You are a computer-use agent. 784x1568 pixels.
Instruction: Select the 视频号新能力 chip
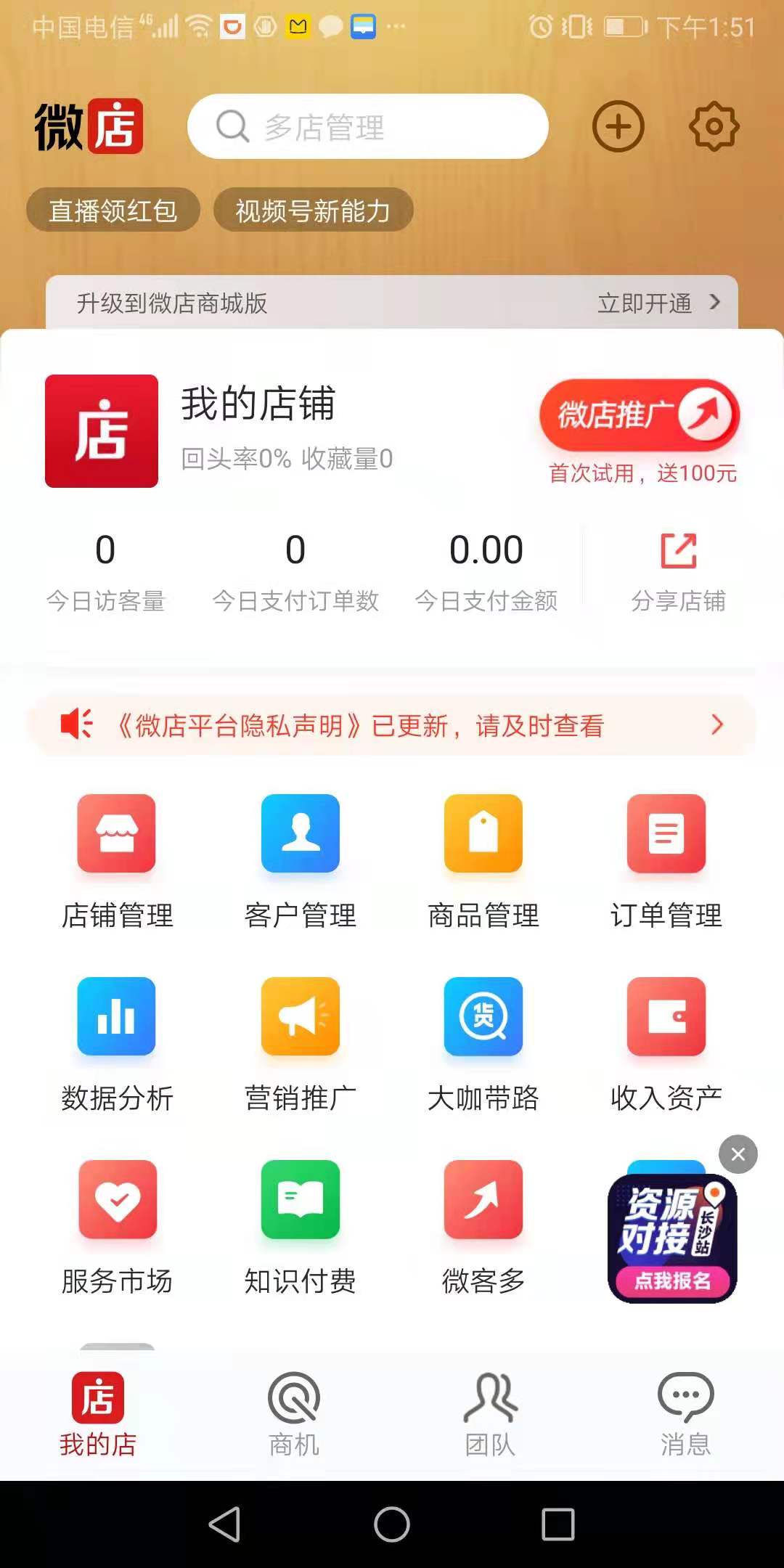[x=313, y=211]
